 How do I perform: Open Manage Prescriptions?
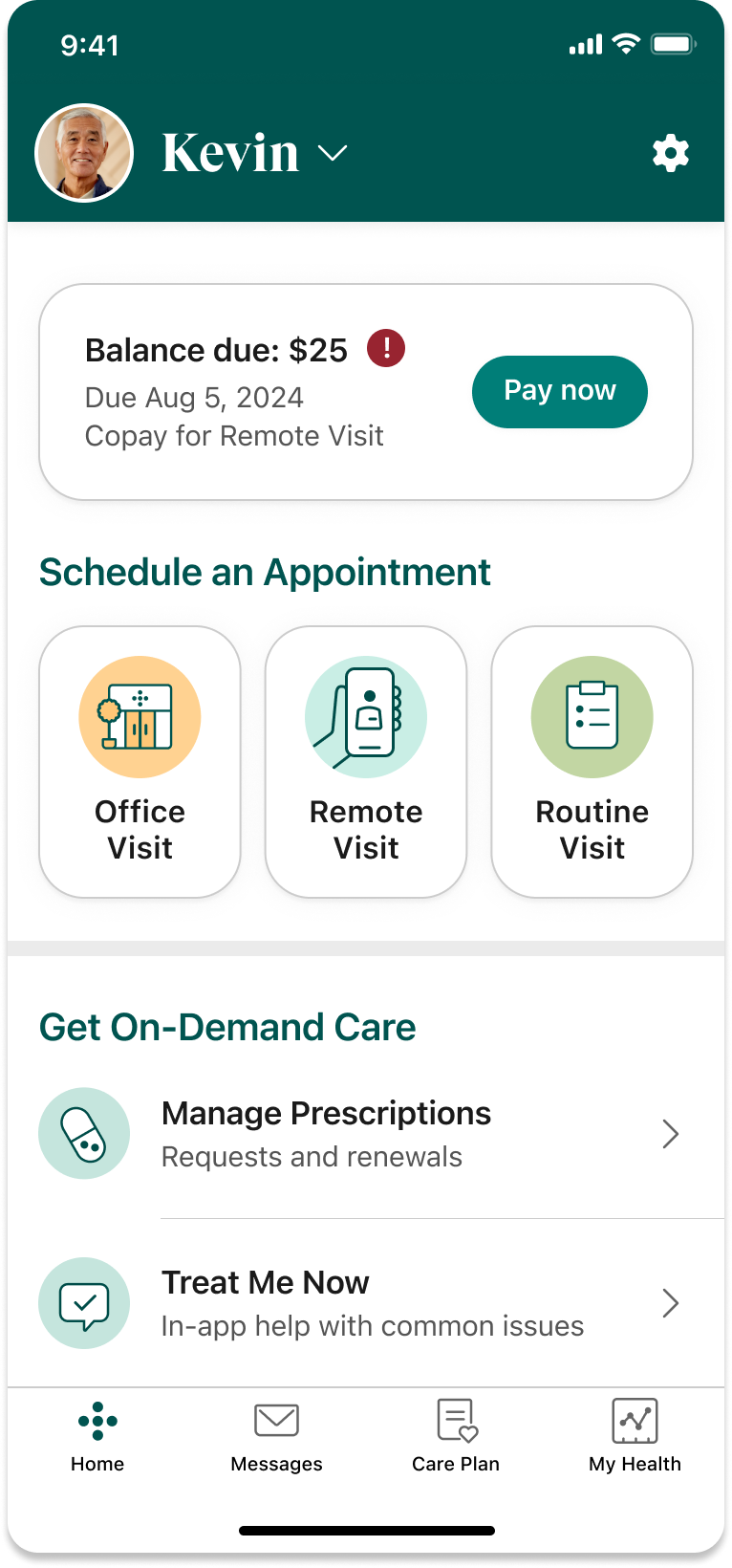pos(366,1134)
